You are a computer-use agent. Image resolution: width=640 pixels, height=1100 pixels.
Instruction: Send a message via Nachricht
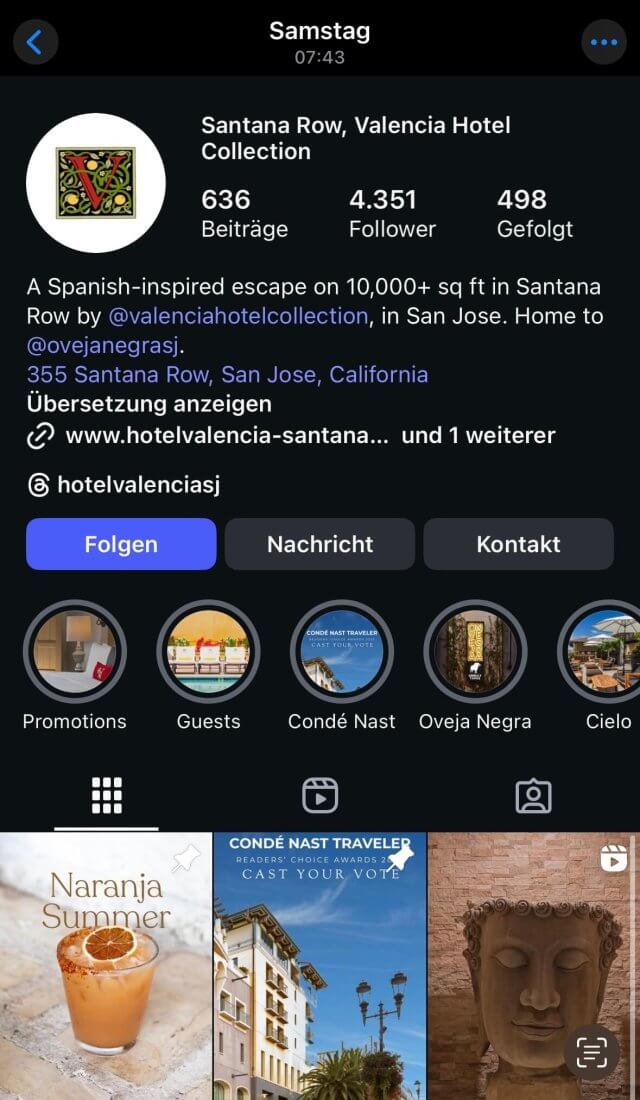pos(320,544)
